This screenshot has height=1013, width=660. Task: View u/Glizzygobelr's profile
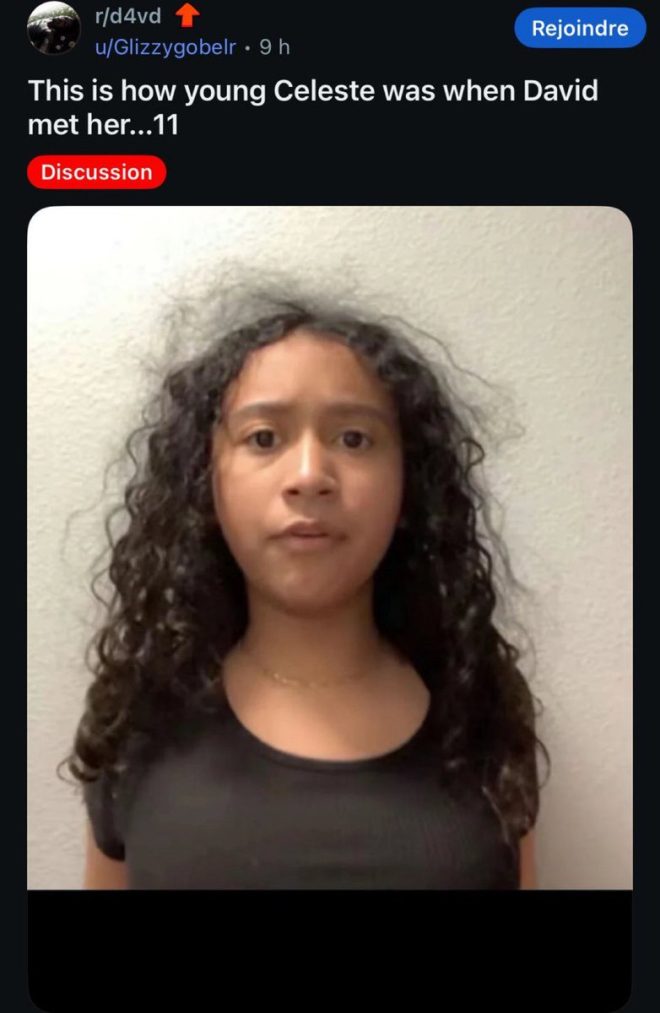click(x=166, y=47)
